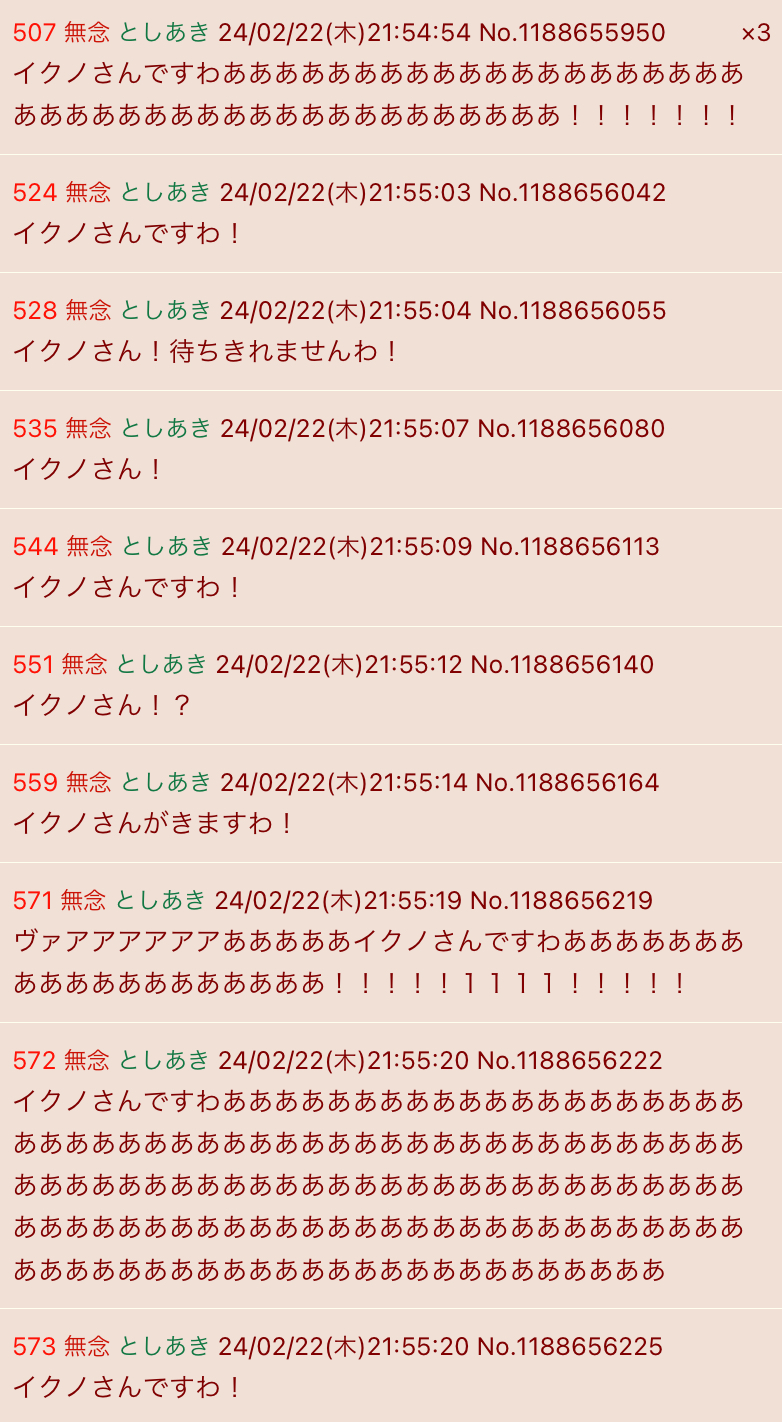The height and width of the screenshot is (1422, 782).
Task: Open post No.1188656055 options
Action: click(572, 310)
